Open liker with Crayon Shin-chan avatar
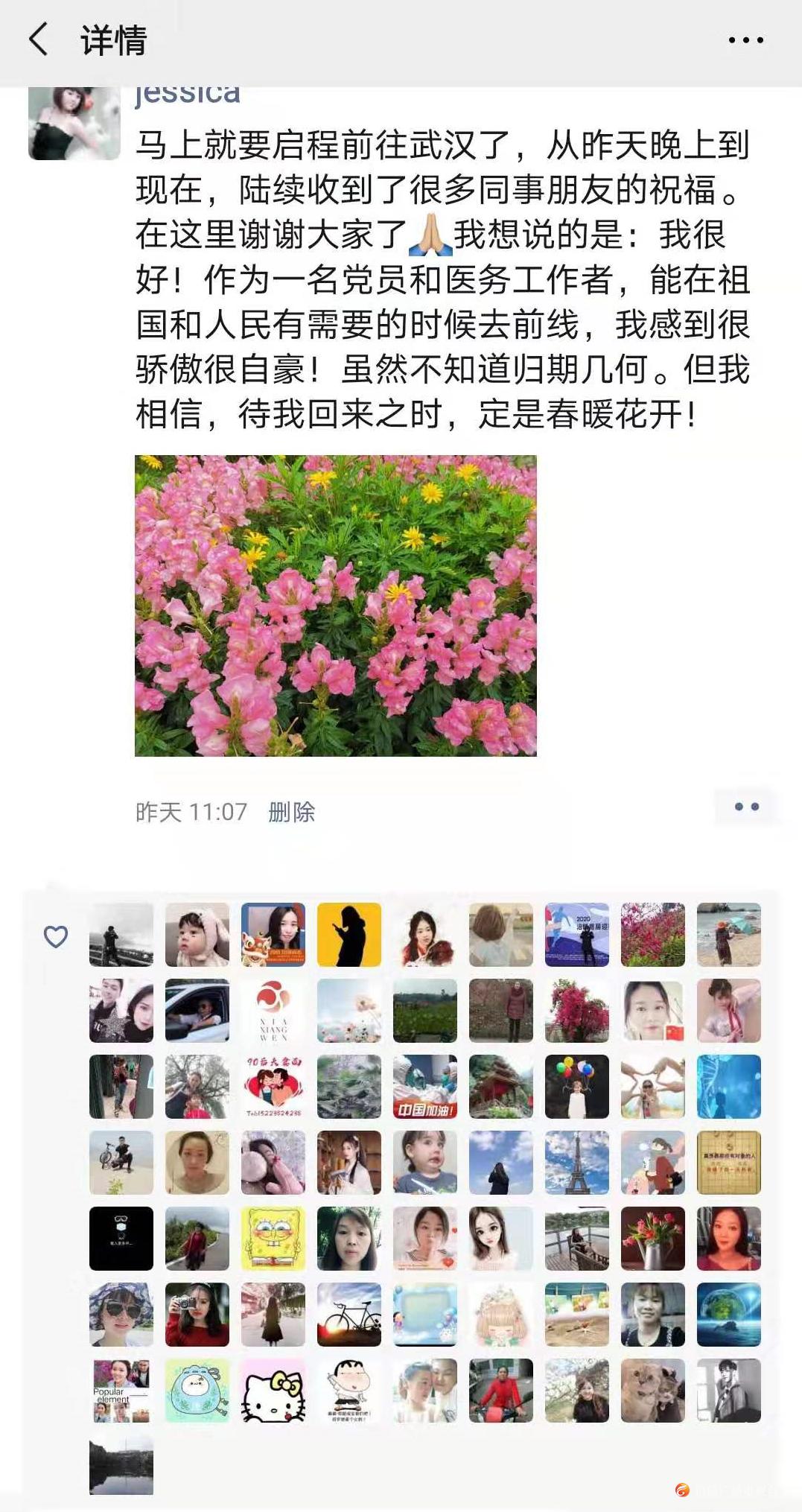 [x=349, y=1390]
